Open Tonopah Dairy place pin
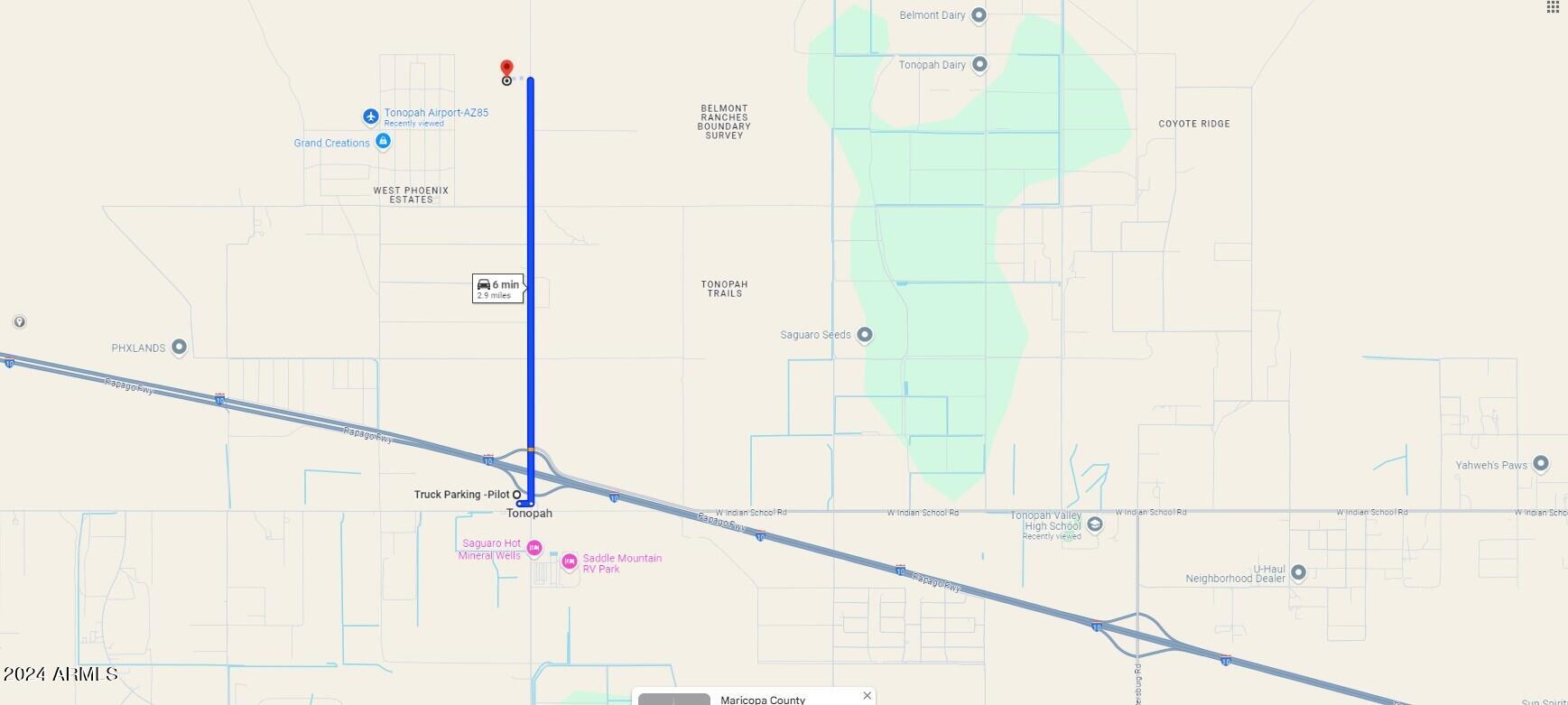Viewport: 1568px width, 705px height. click(979, 64)
